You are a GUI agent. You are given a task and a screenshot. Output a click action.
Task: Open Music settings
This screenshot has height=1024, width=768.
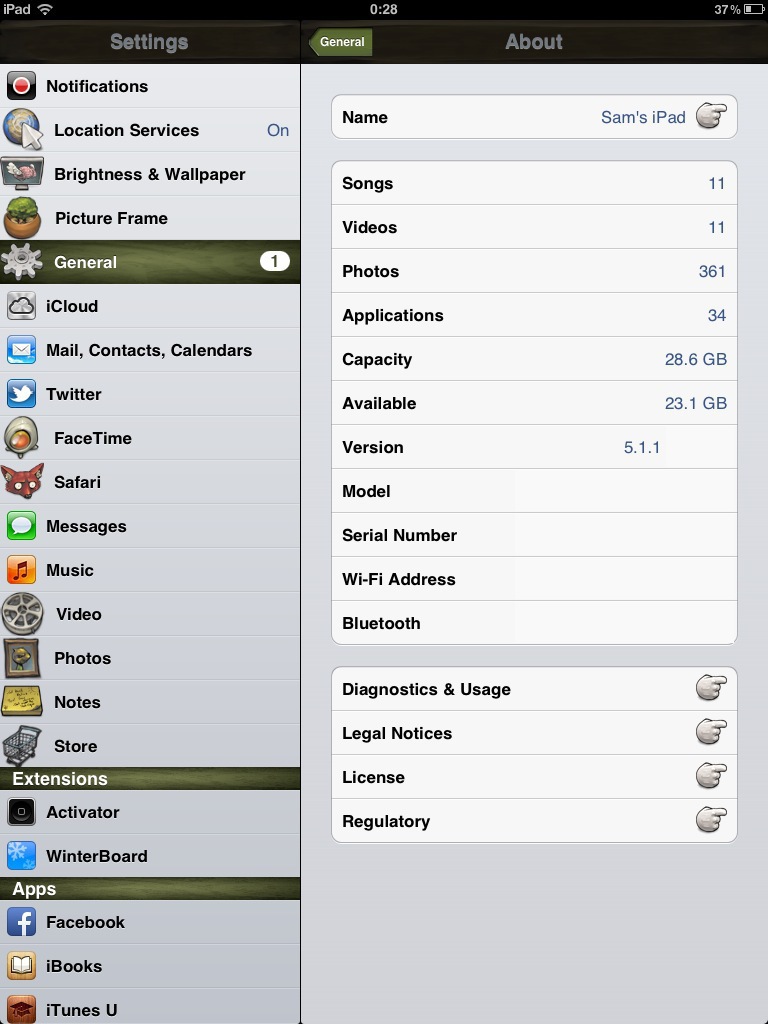tap(150, 570)
